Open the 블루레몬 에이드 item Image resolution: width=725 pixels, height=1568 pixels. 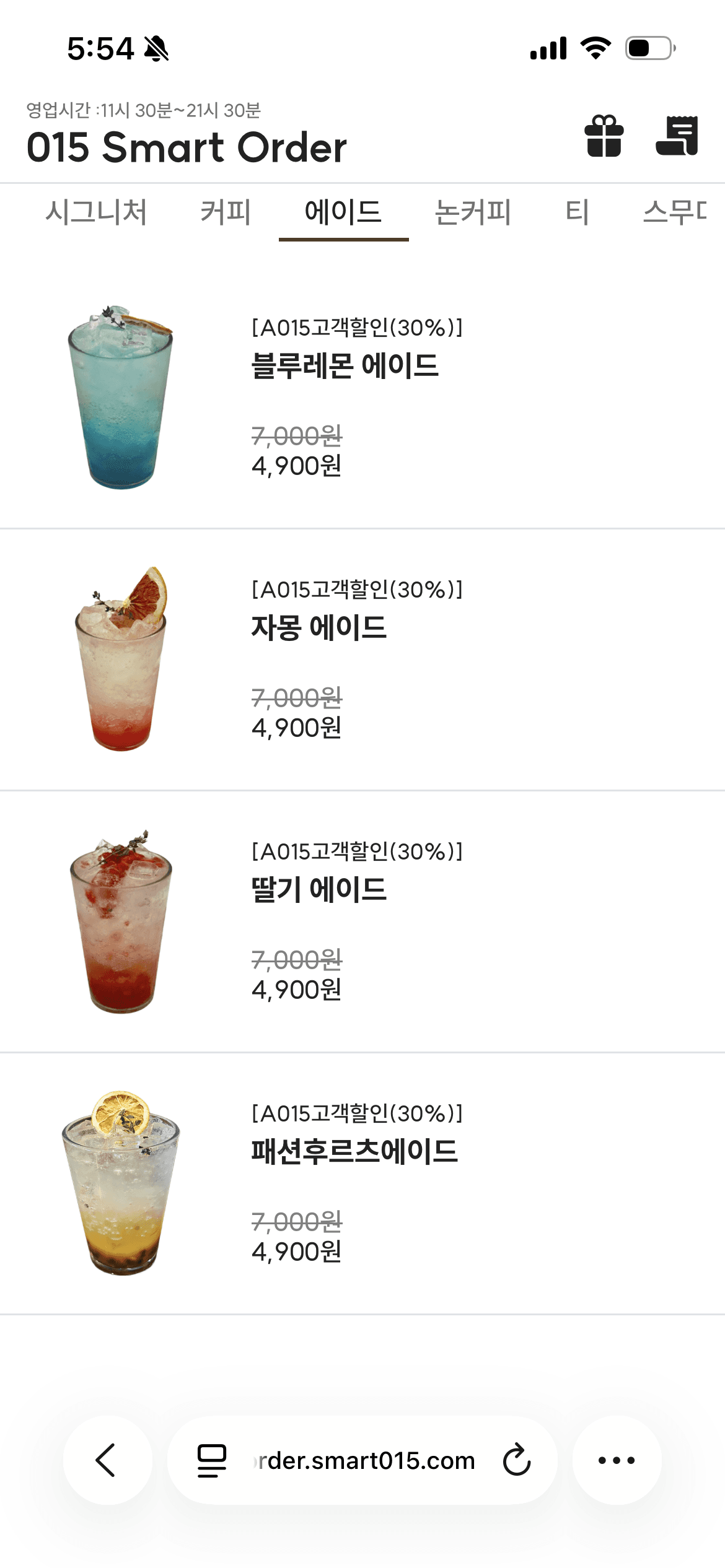[362, 398]
